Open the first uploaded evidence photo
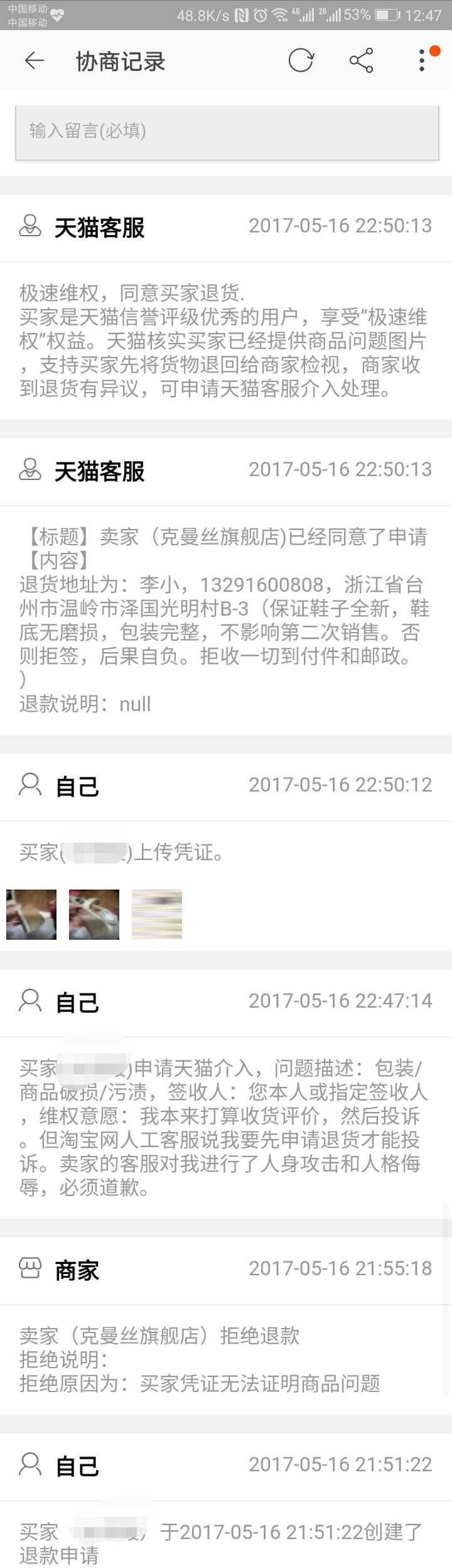 pos(31,914)
